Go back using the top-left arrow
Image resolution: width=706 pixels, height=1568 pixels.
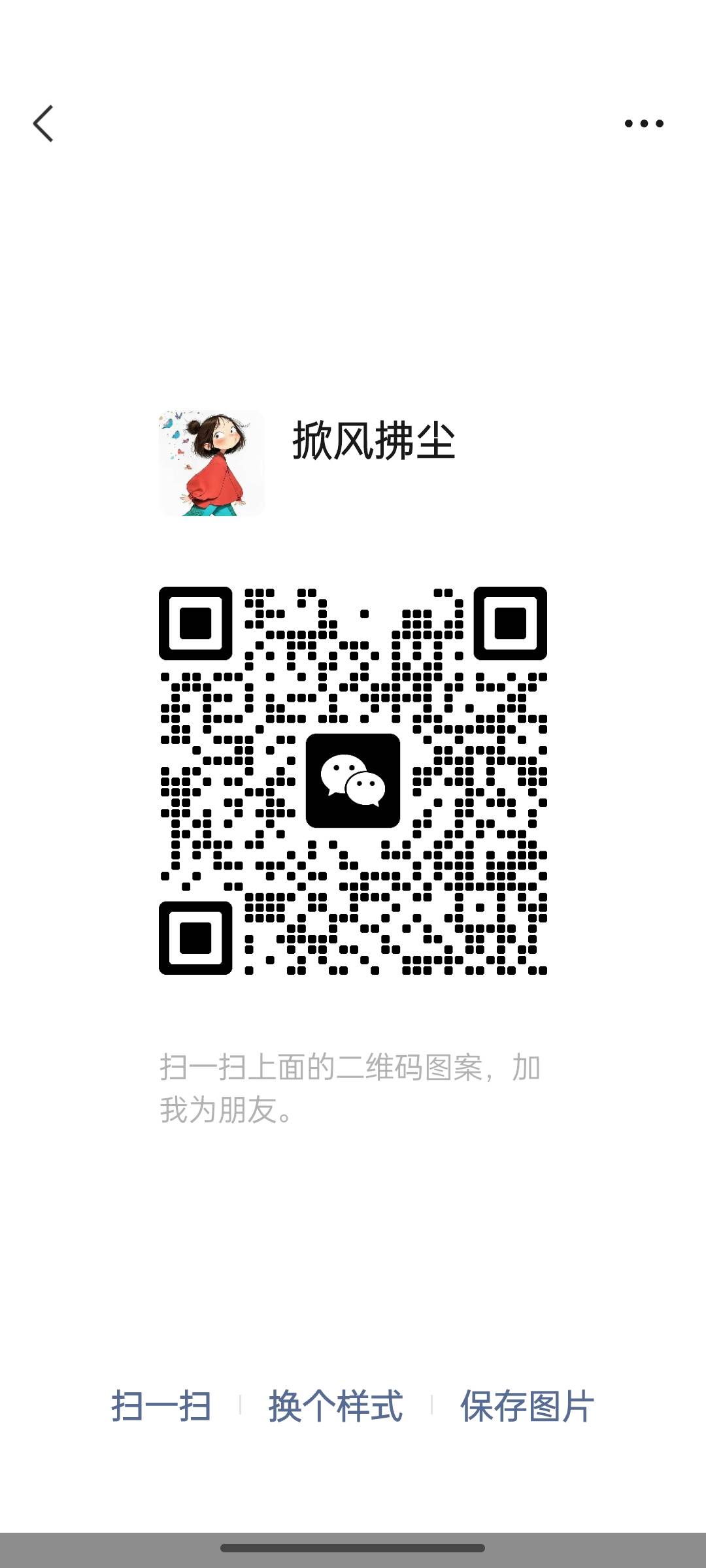coord(43,123)
